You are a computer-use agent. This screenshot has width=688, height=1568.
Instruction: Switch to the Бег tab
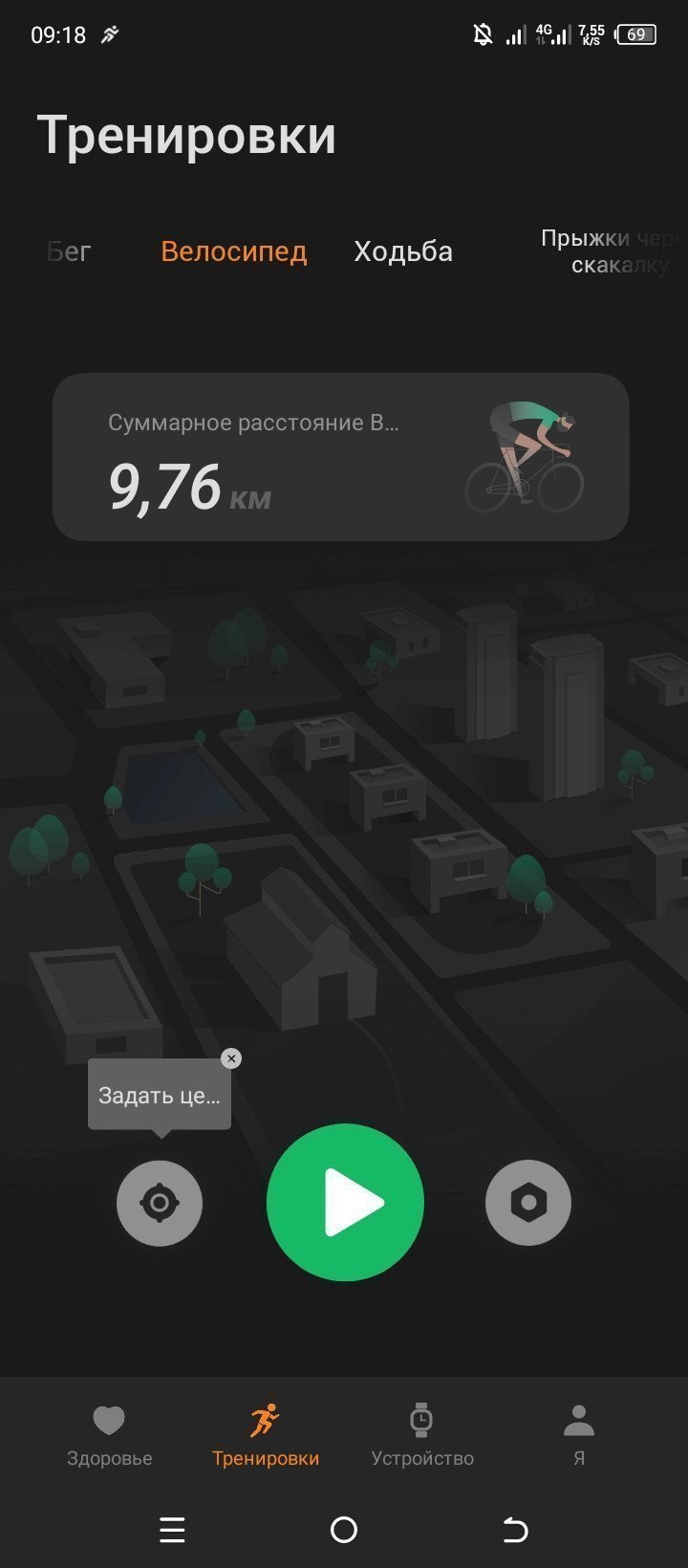69,251
